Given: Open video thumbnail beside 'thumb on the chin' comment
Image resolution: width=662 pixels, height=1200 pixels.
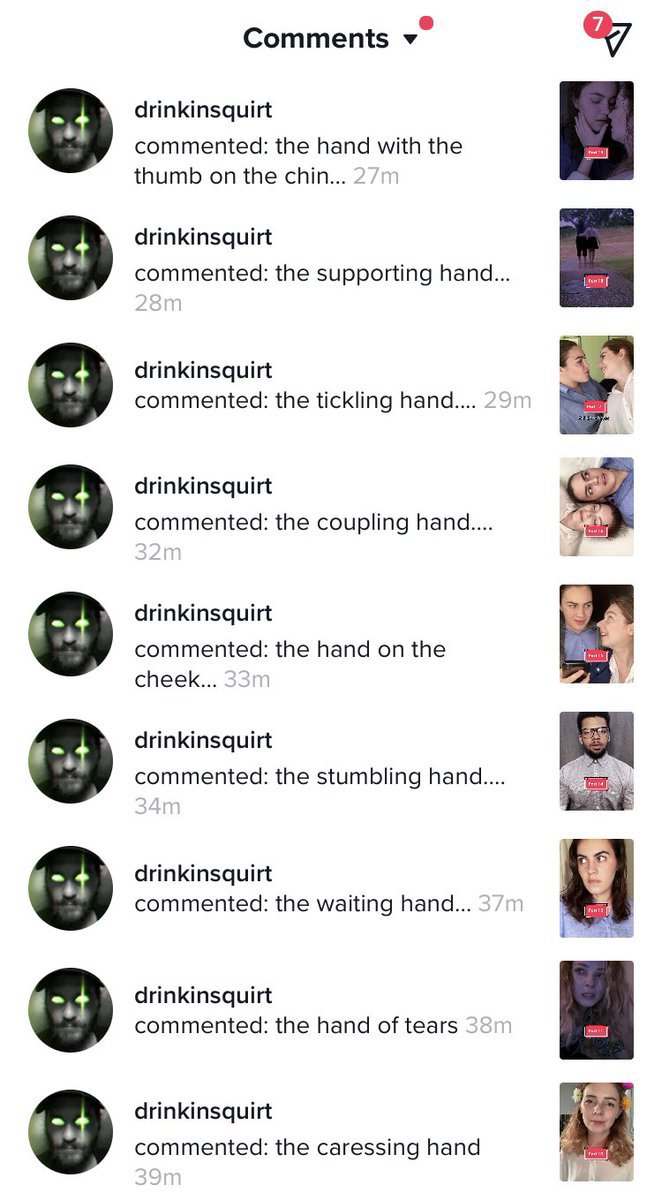Looking at the screenshot, I should point(596,131).
